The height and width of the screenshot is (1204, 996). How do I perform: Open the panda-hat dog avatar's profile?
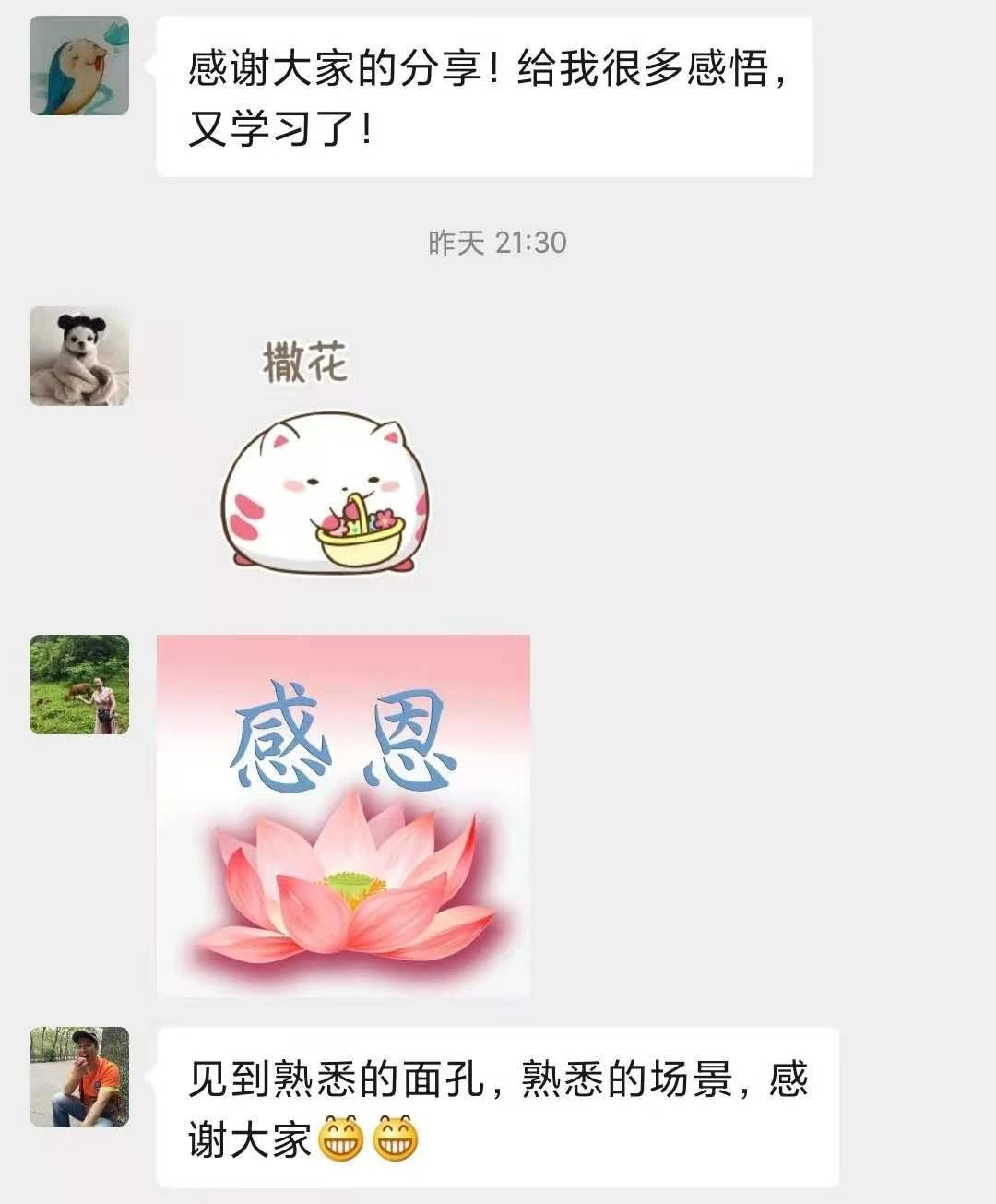click(x=79, y=356)
